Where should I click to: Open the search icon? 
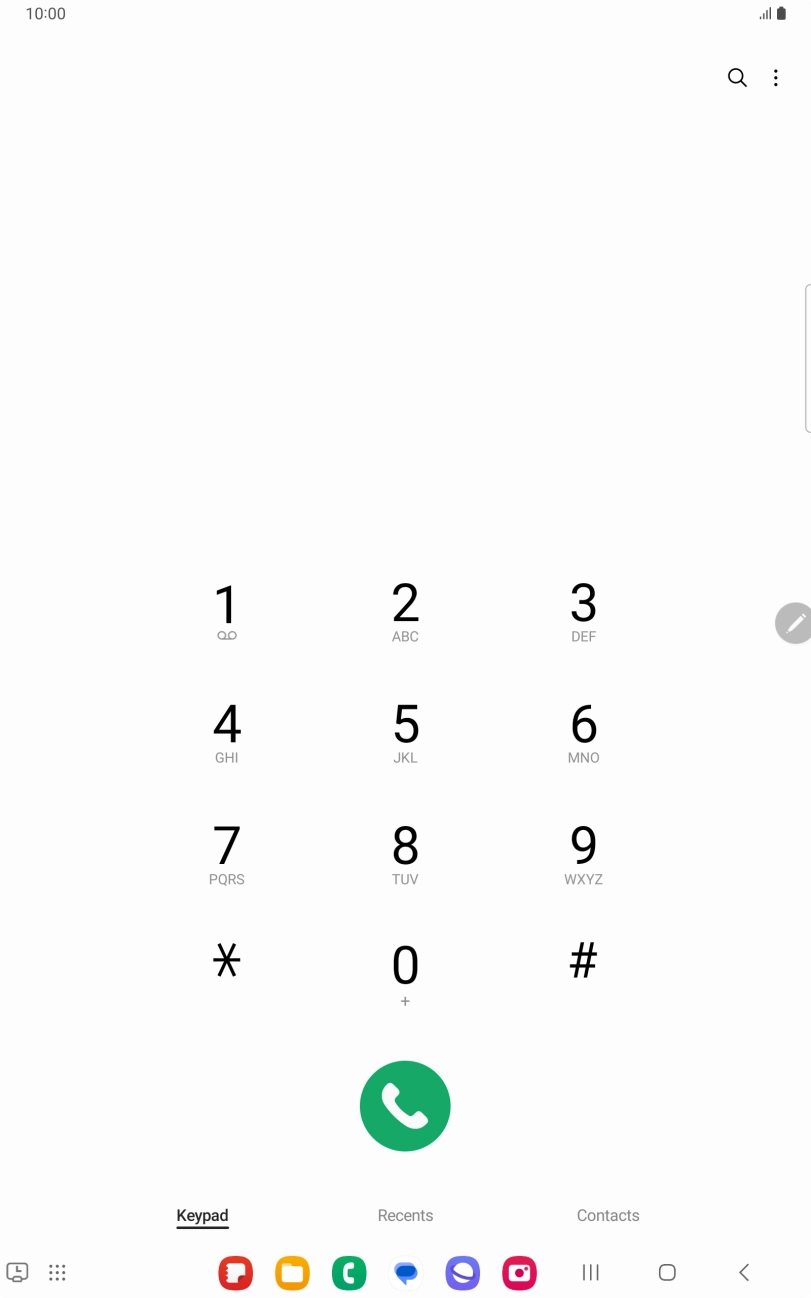[737, 78]
